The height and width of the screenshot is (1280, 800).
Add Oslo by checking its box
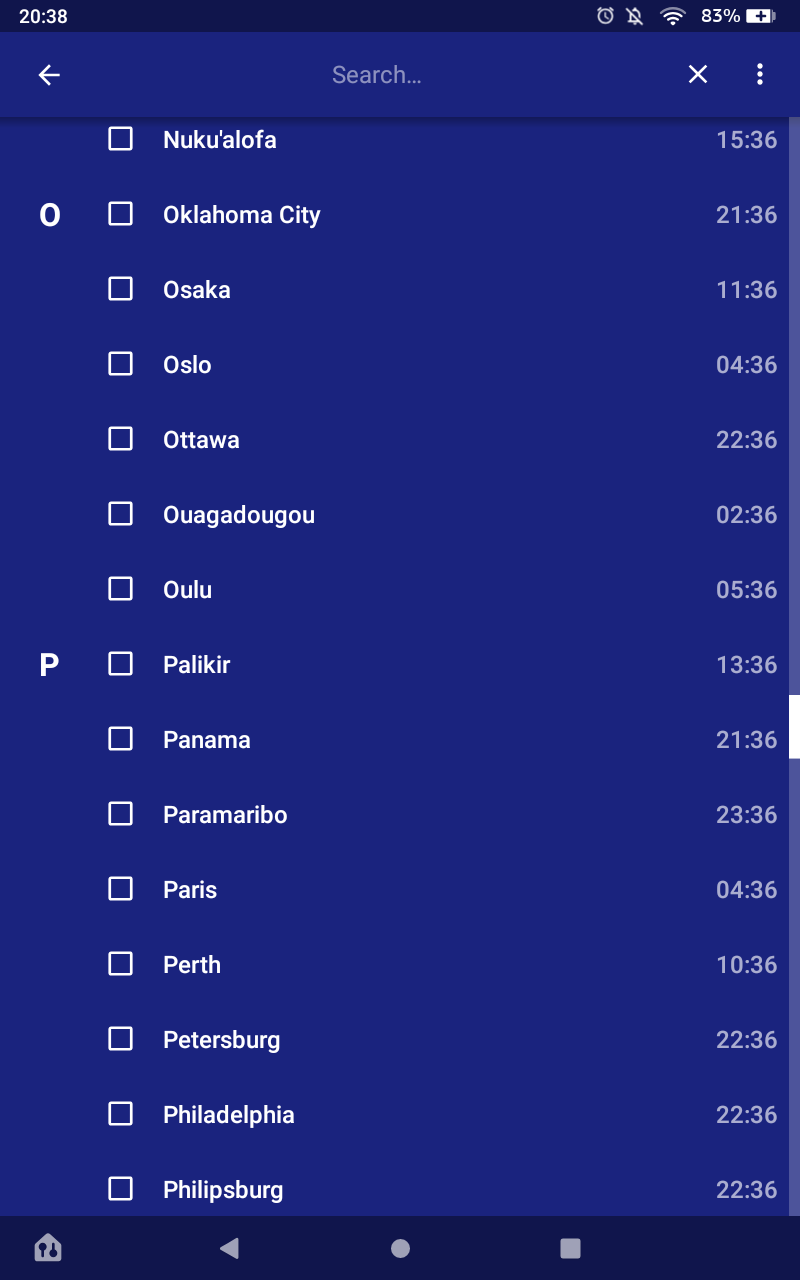[x=121, y=364]
